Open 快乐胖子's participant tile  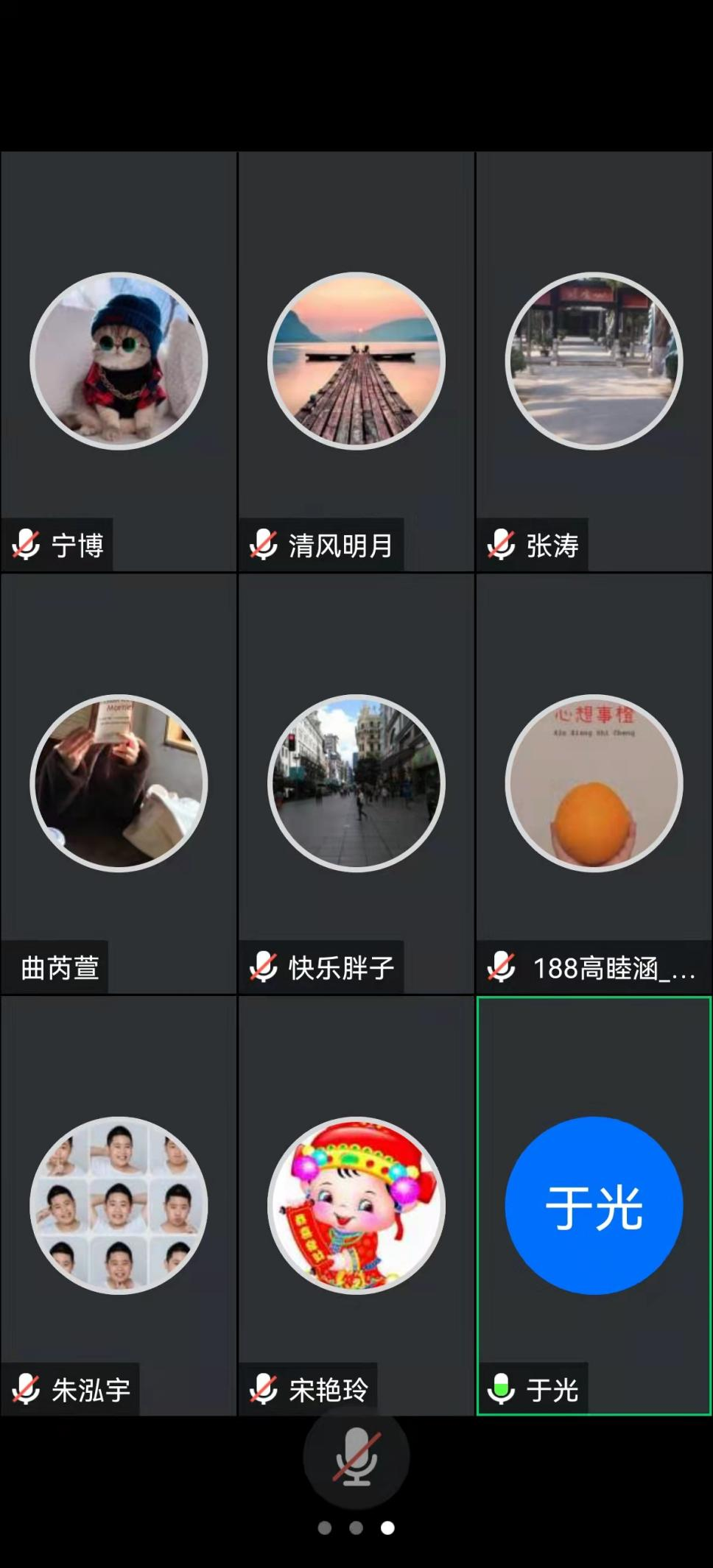tap(356, 783)
